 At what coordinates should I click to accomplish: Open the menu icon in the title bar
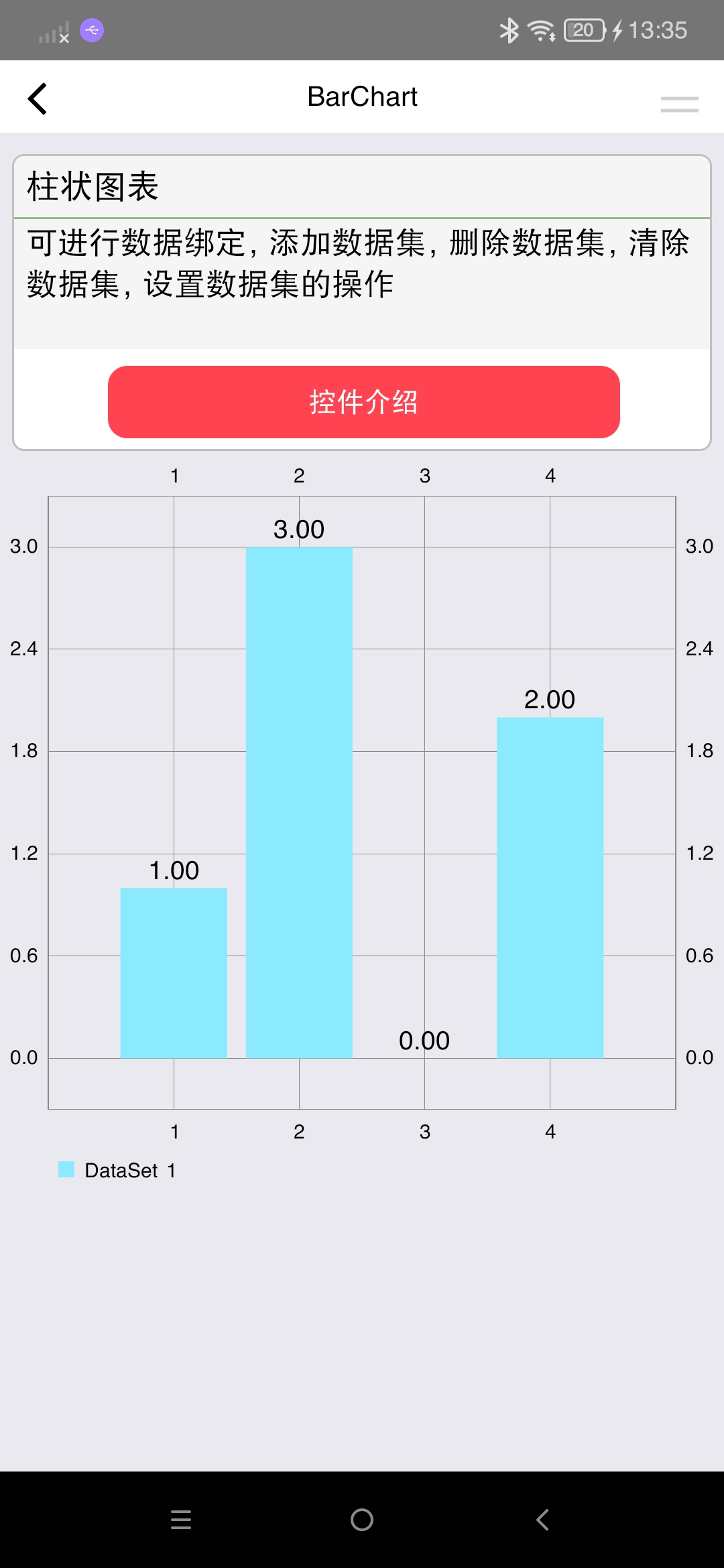pyautogui.click(x=679, y=104)
